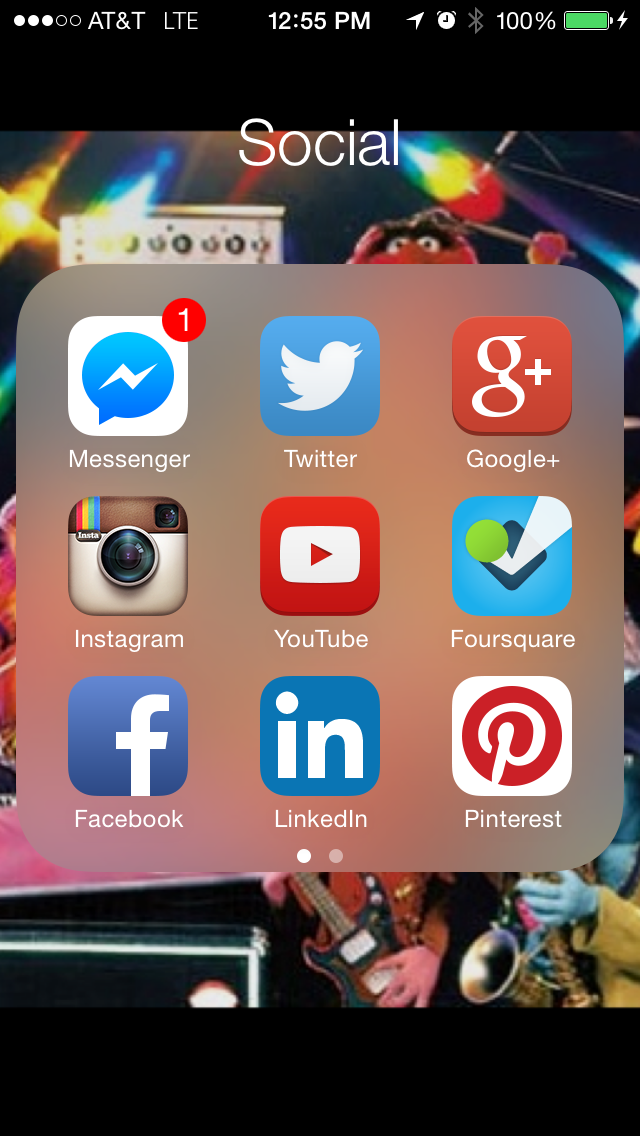This screenshot has width=640, height=1136.
Task: Open Google+ app
Action: [512, 376]
